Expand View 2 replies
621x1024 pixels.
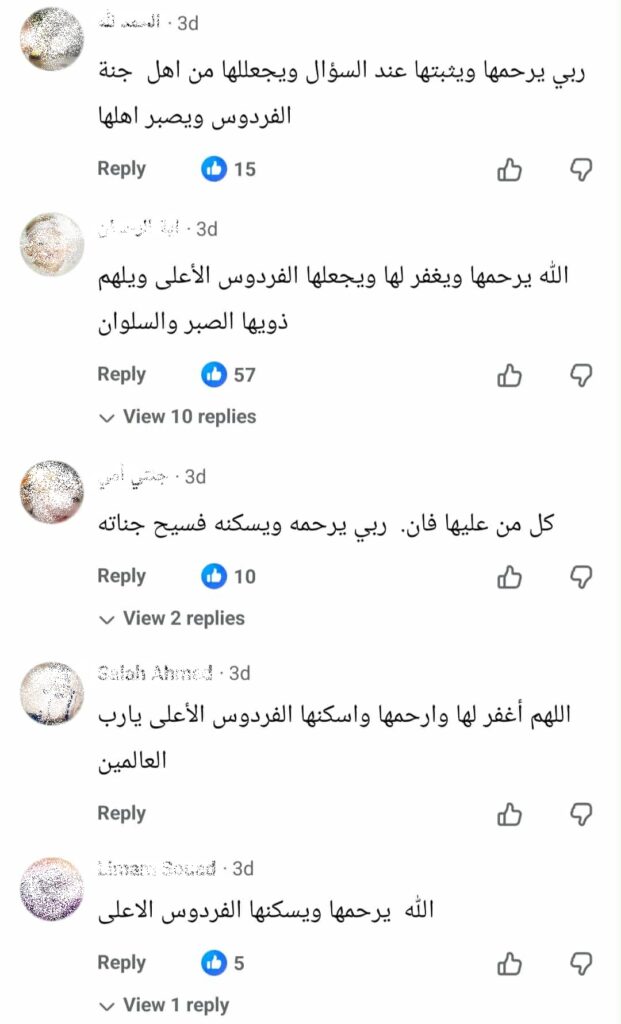click(x=172, y=619)
